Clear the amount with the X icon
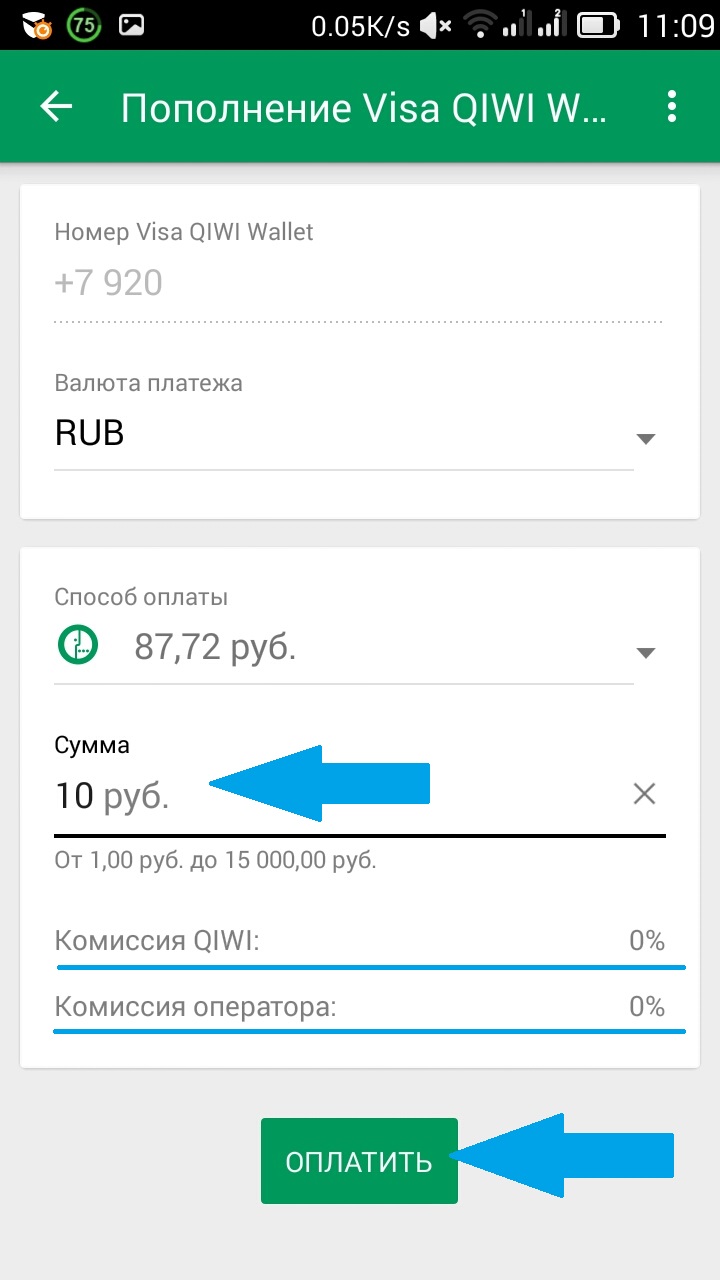 [644, 794]
